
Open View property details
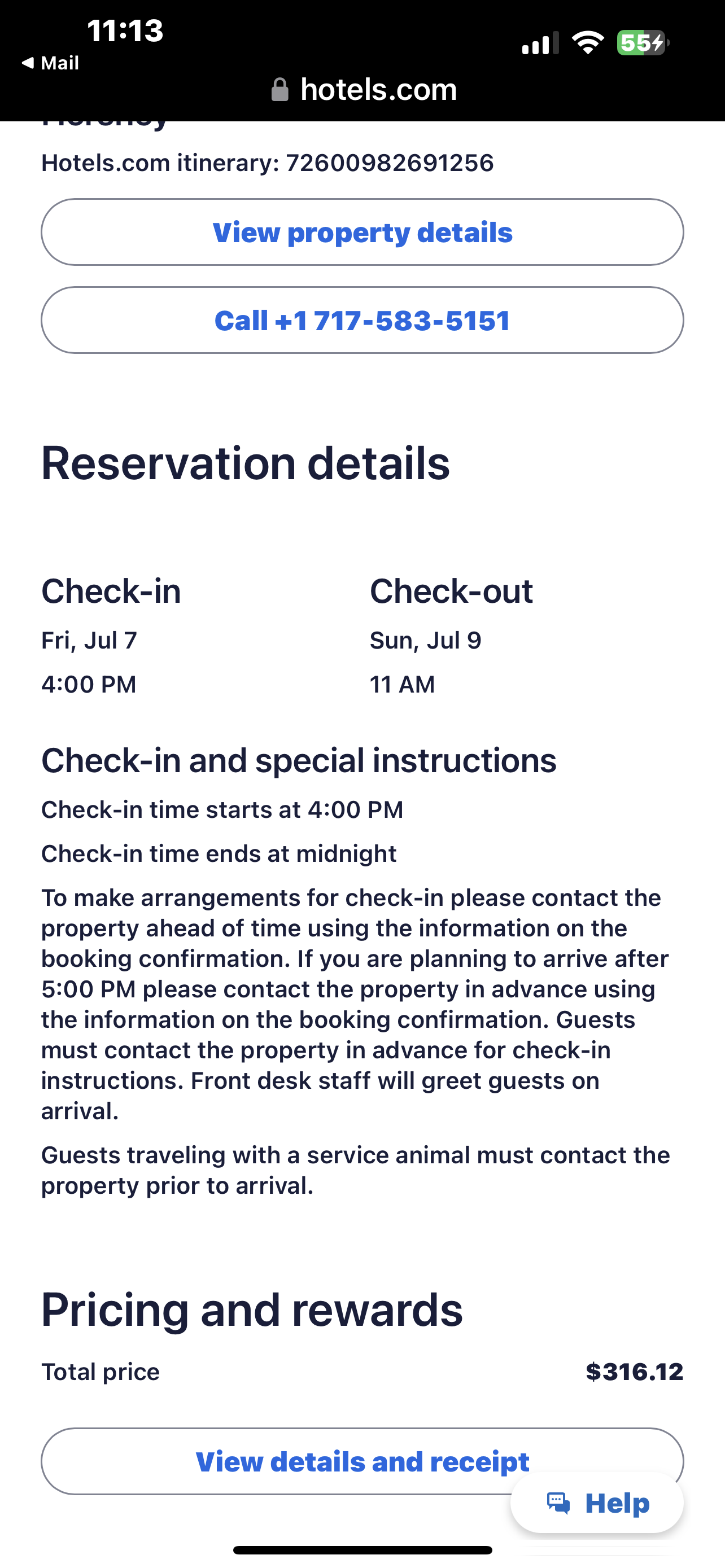tap(362, 232)
